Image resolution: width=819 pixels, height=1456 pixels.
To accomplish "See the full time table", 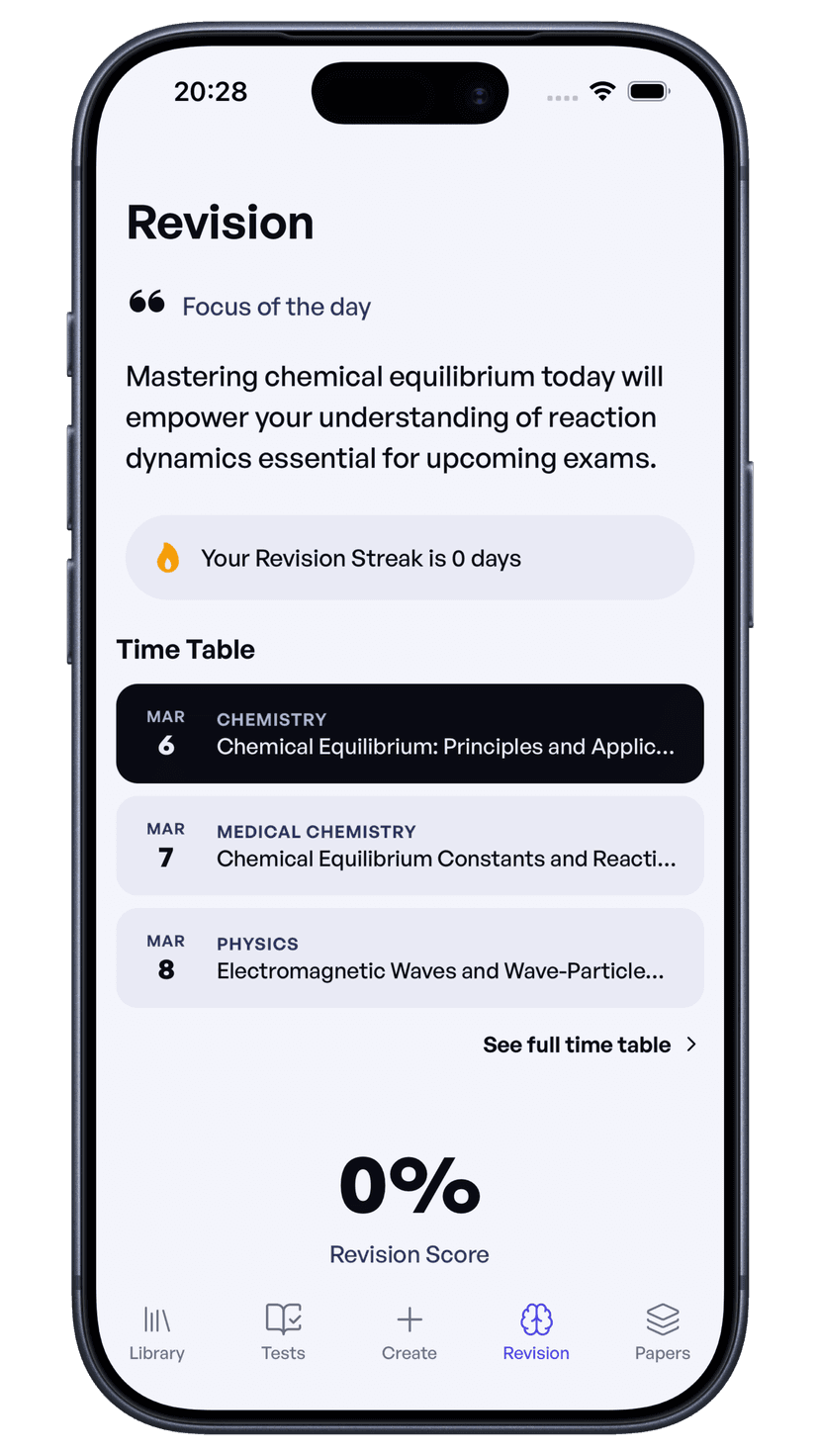I will coord(590,1045).
